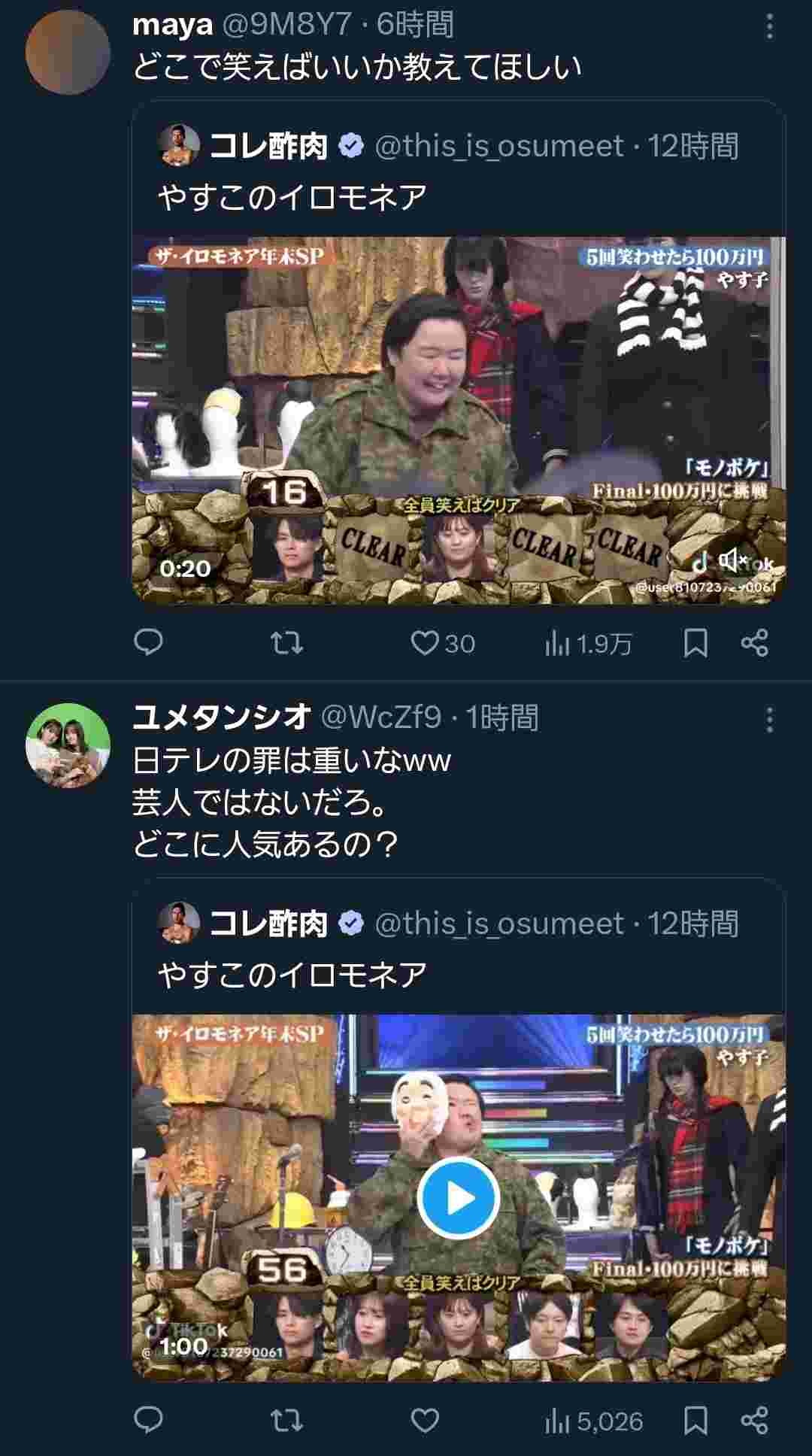812x1456 pixels.
Task: Repost maya's post
Action: coord(286,643)
